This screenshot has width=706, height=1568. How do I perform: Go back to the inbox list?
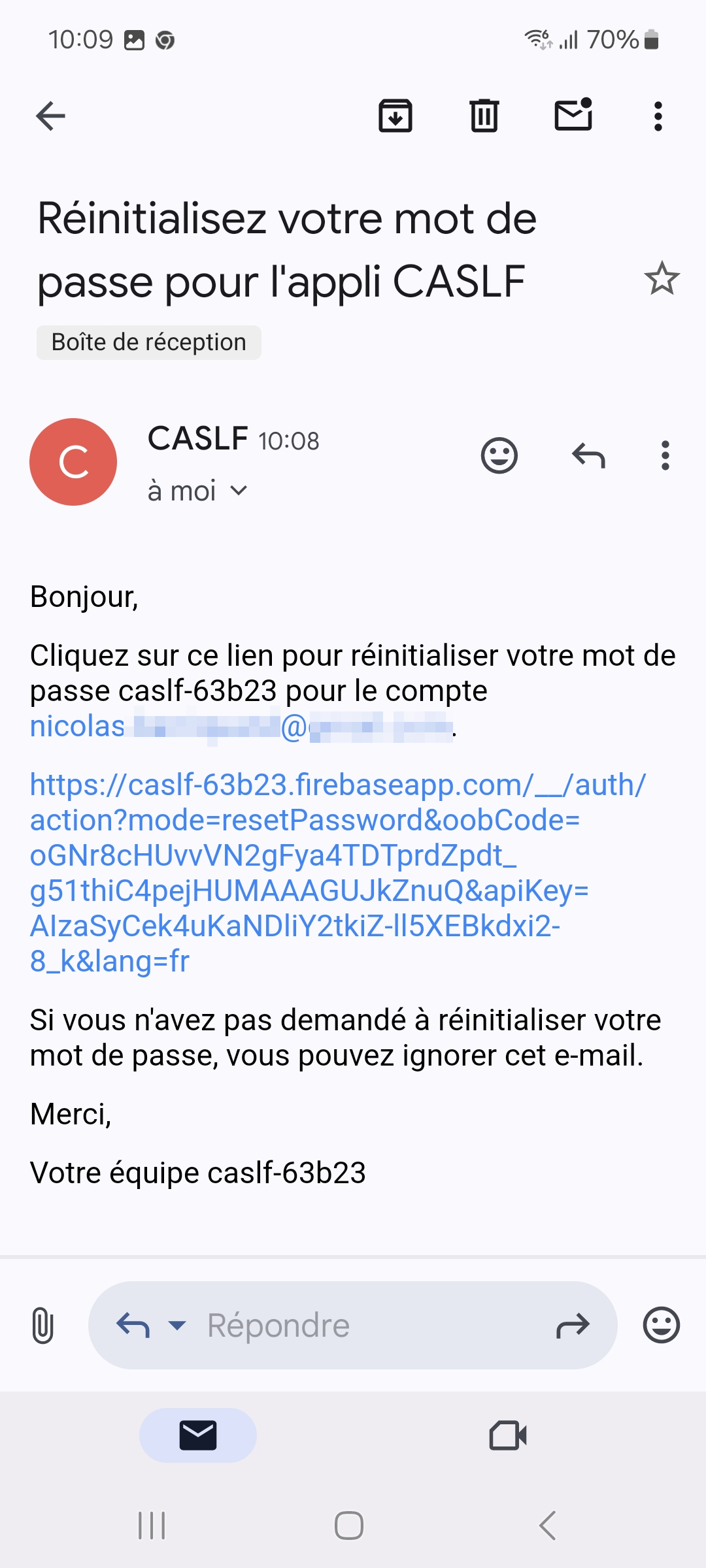pyautogui.click(x=50, y=117)
